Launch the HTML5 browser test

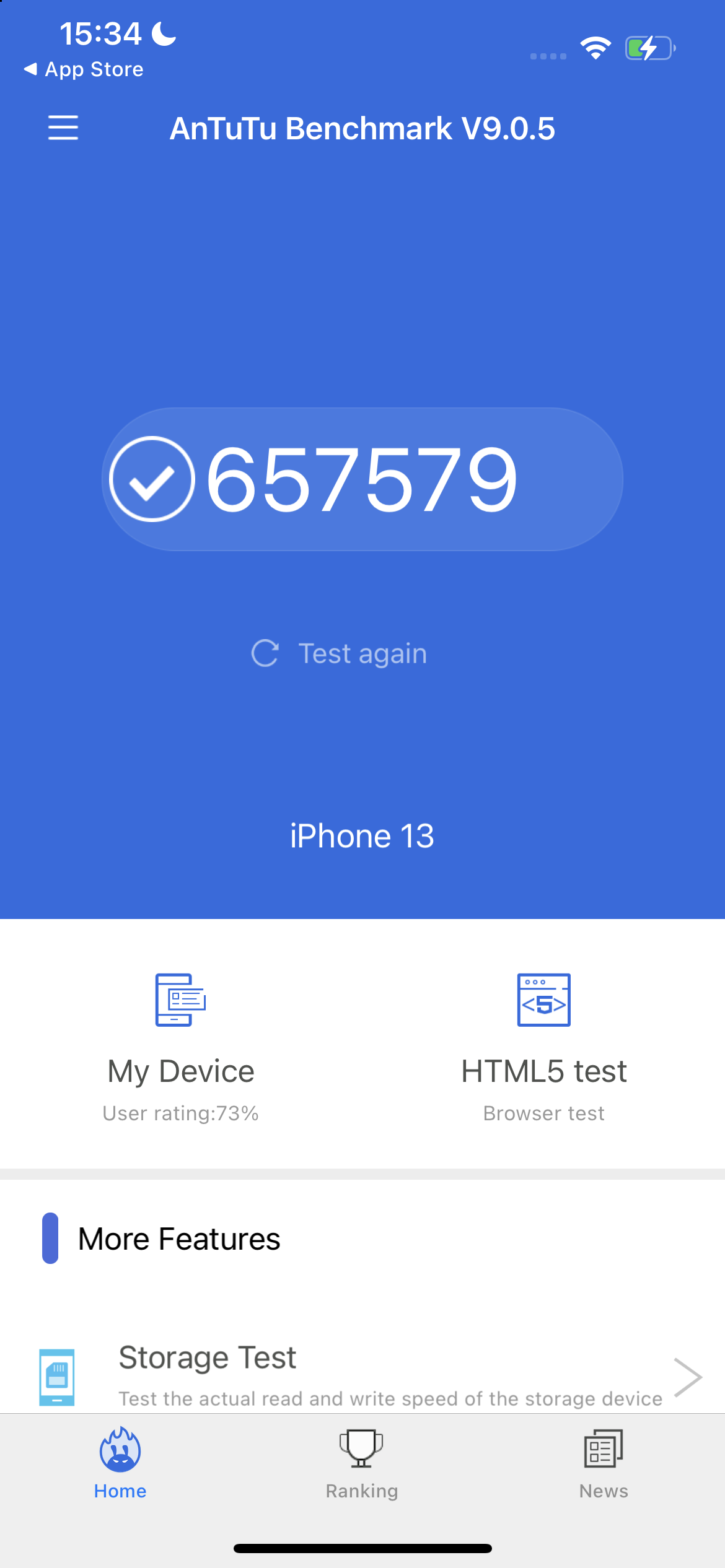click(544, 1048)
